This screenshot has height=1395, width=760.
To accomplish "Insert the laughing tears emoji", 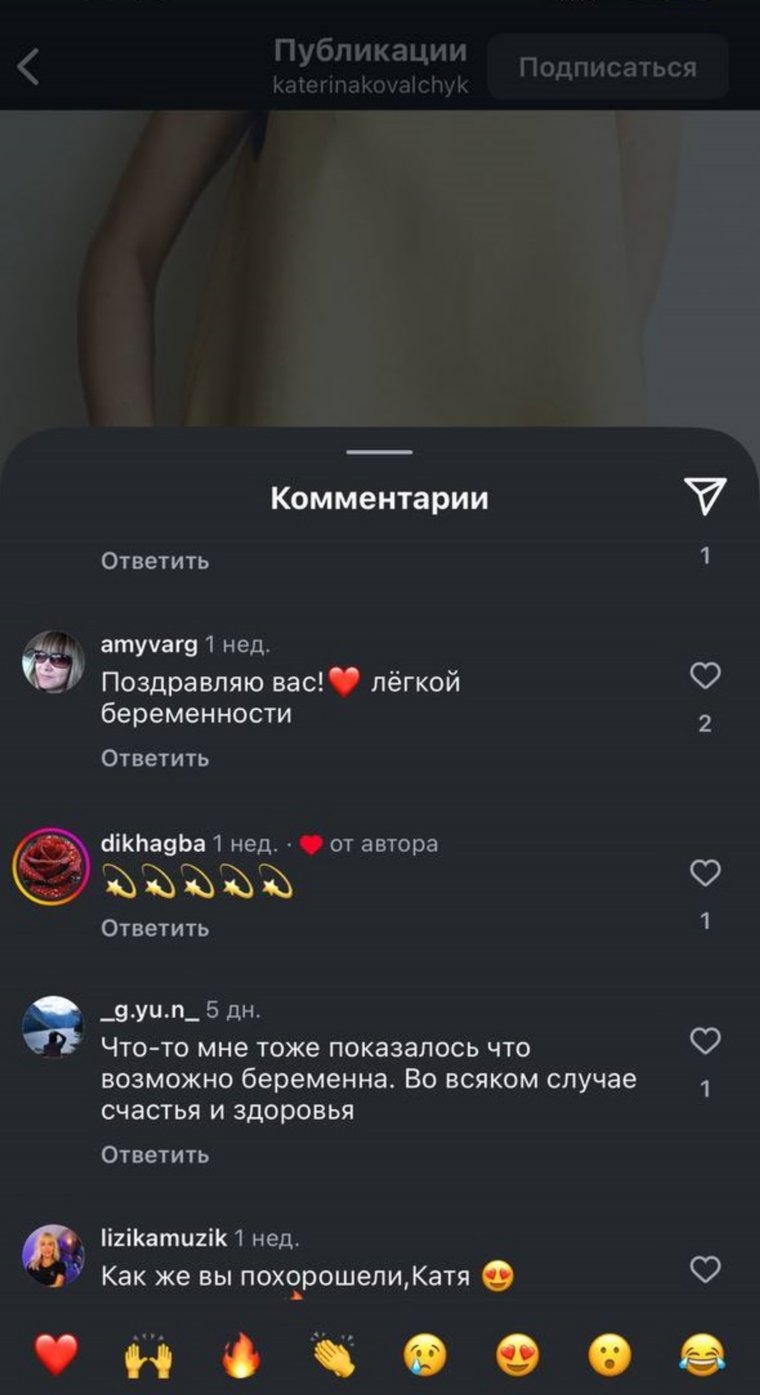I will click(702, 1356).
